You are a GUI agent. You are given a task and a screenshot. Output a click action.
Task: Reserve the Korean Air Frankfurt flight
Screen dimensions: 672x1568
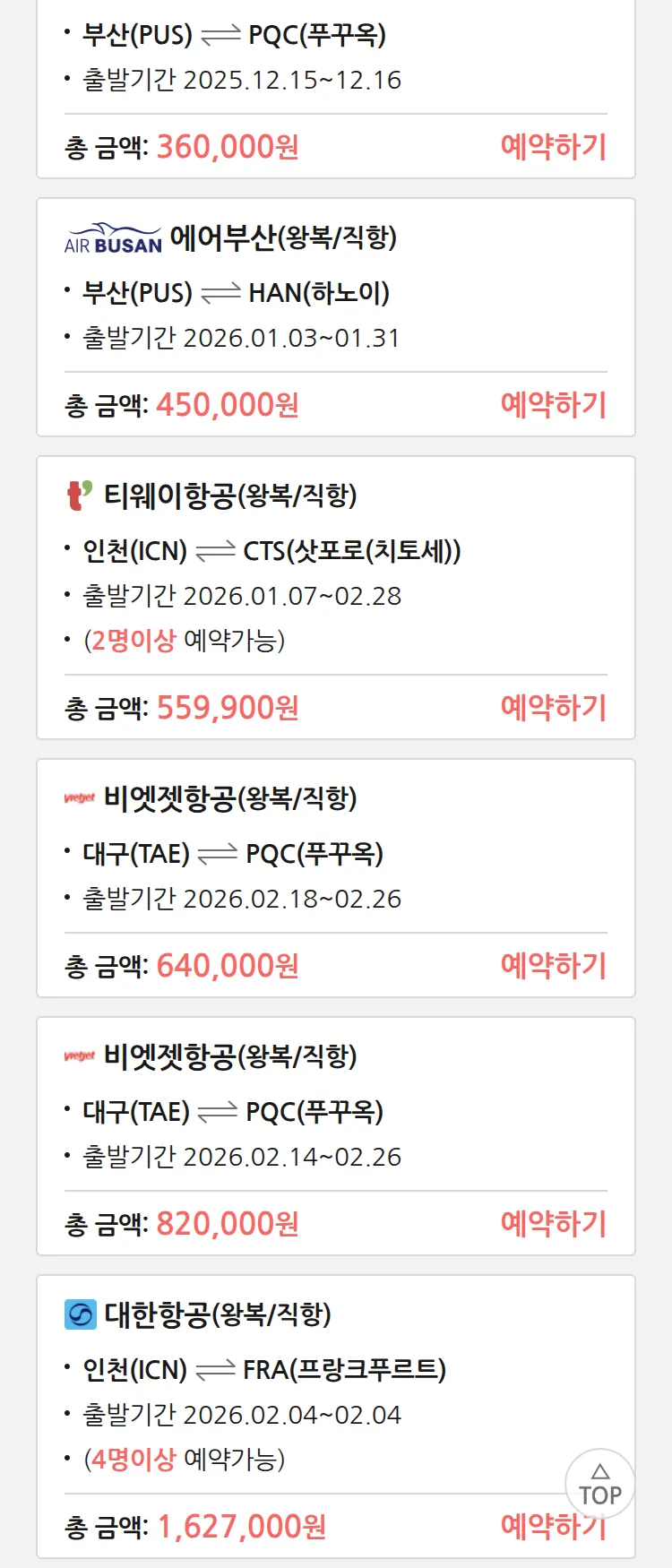tap(529, 1526)
